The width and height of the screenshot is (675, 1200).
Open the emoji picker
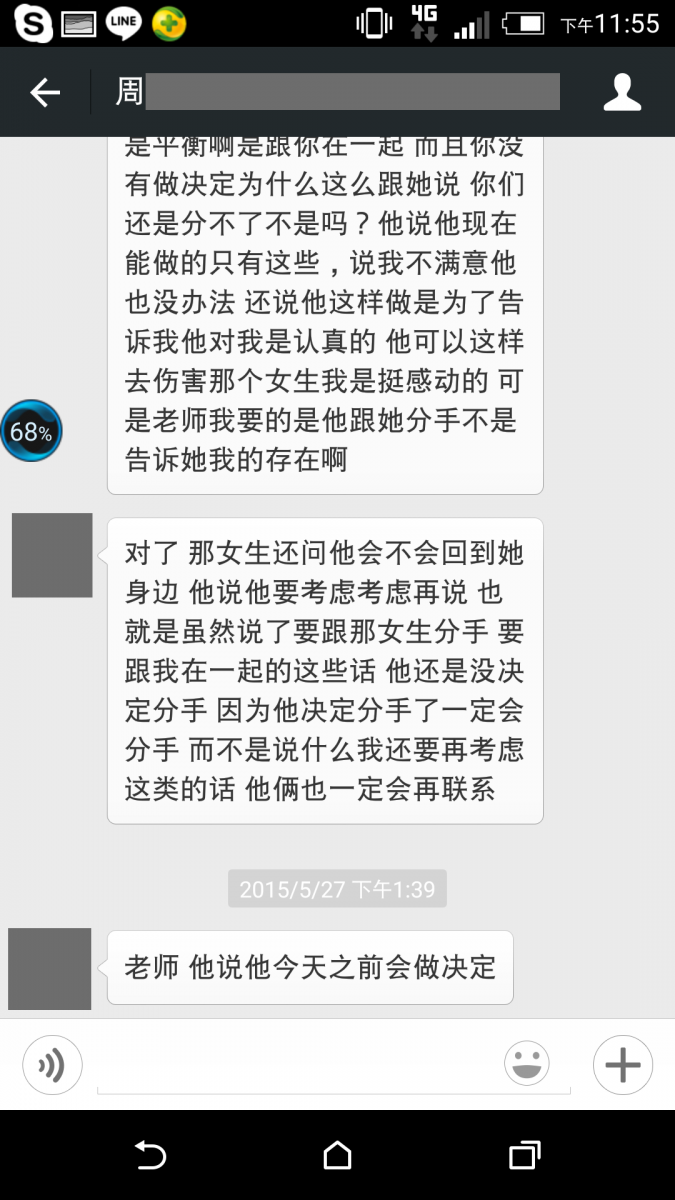pos(526,1064)
